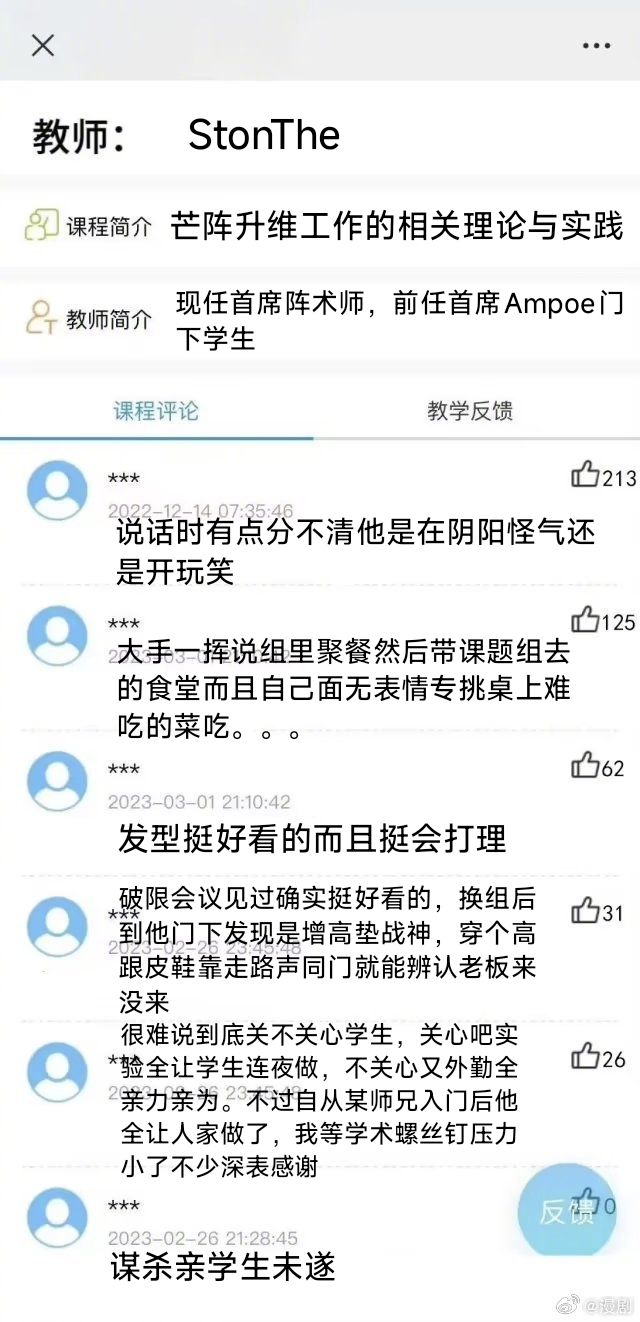Like the comment about 组里聚餐 at 食堂
This screenshot has height=1322, width=640.
click(x=585, y=621)
